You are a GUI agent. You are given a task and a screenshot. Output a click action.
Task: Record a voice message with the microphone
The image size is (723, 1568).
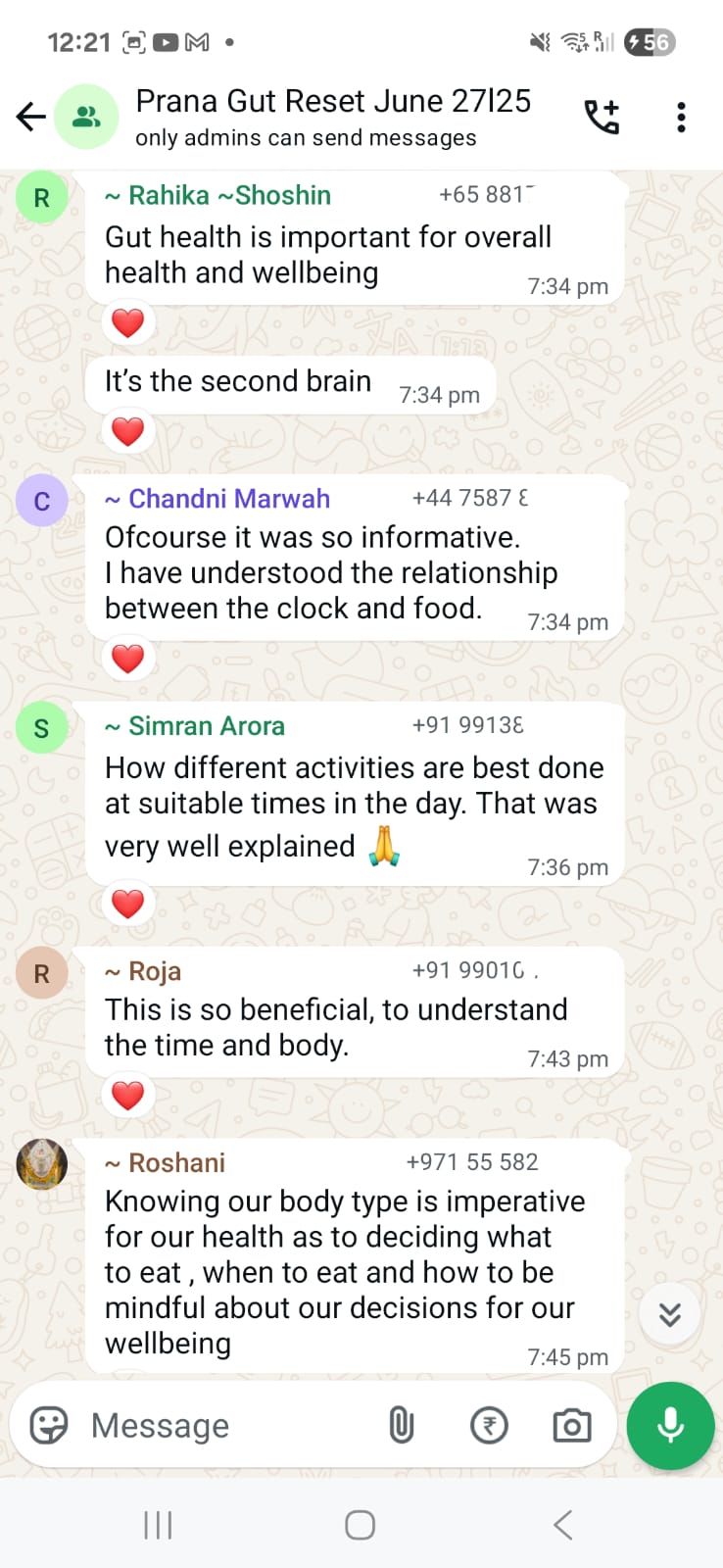(670, 1426)
